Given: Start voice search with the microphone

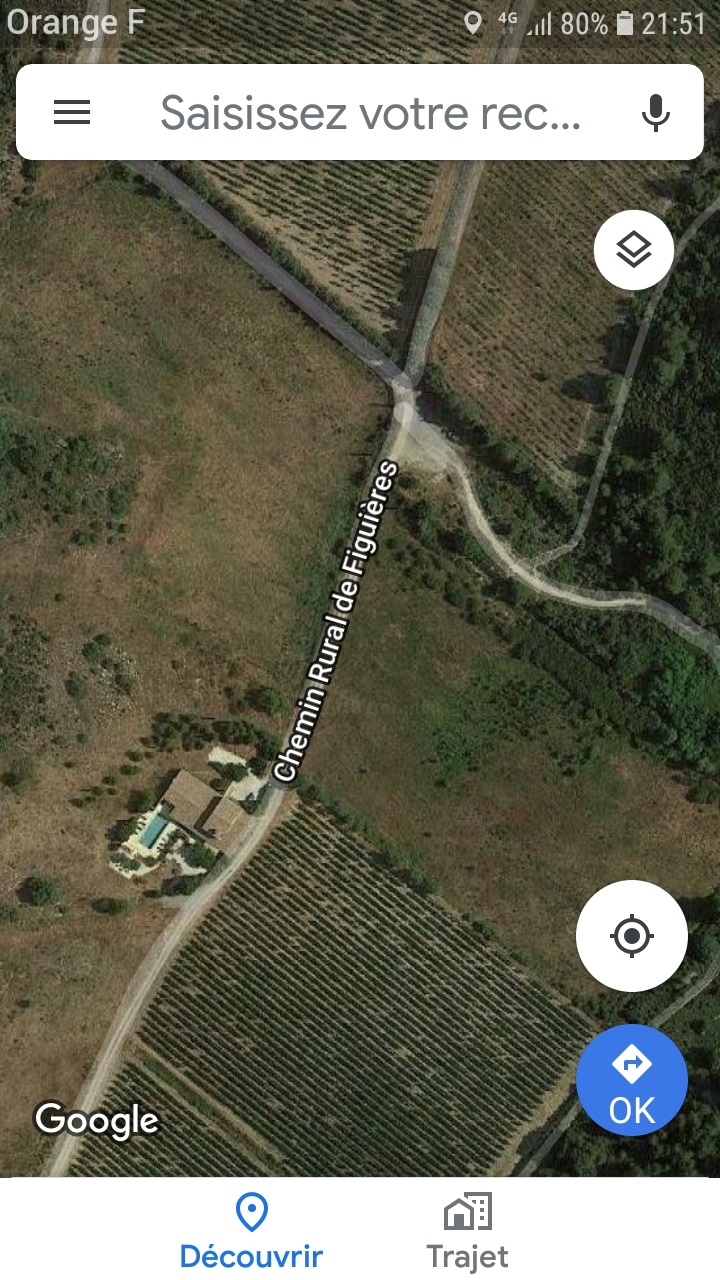Looking at the screenshot, I should pyautogui.click(x=655, y=113).
